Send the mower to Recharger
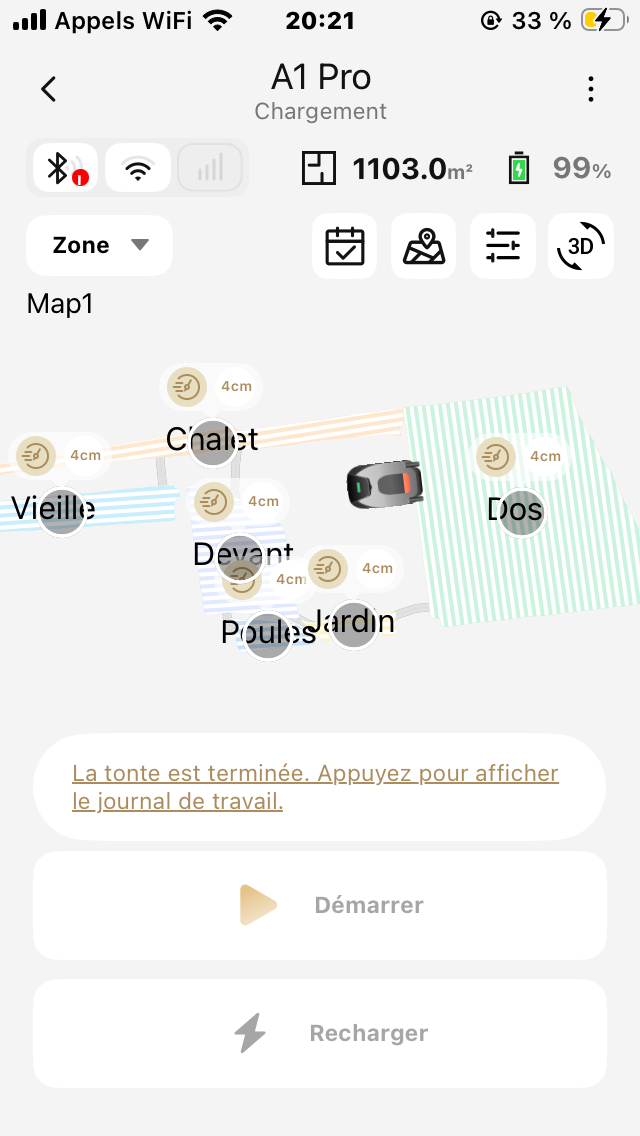 point(320,1033)
